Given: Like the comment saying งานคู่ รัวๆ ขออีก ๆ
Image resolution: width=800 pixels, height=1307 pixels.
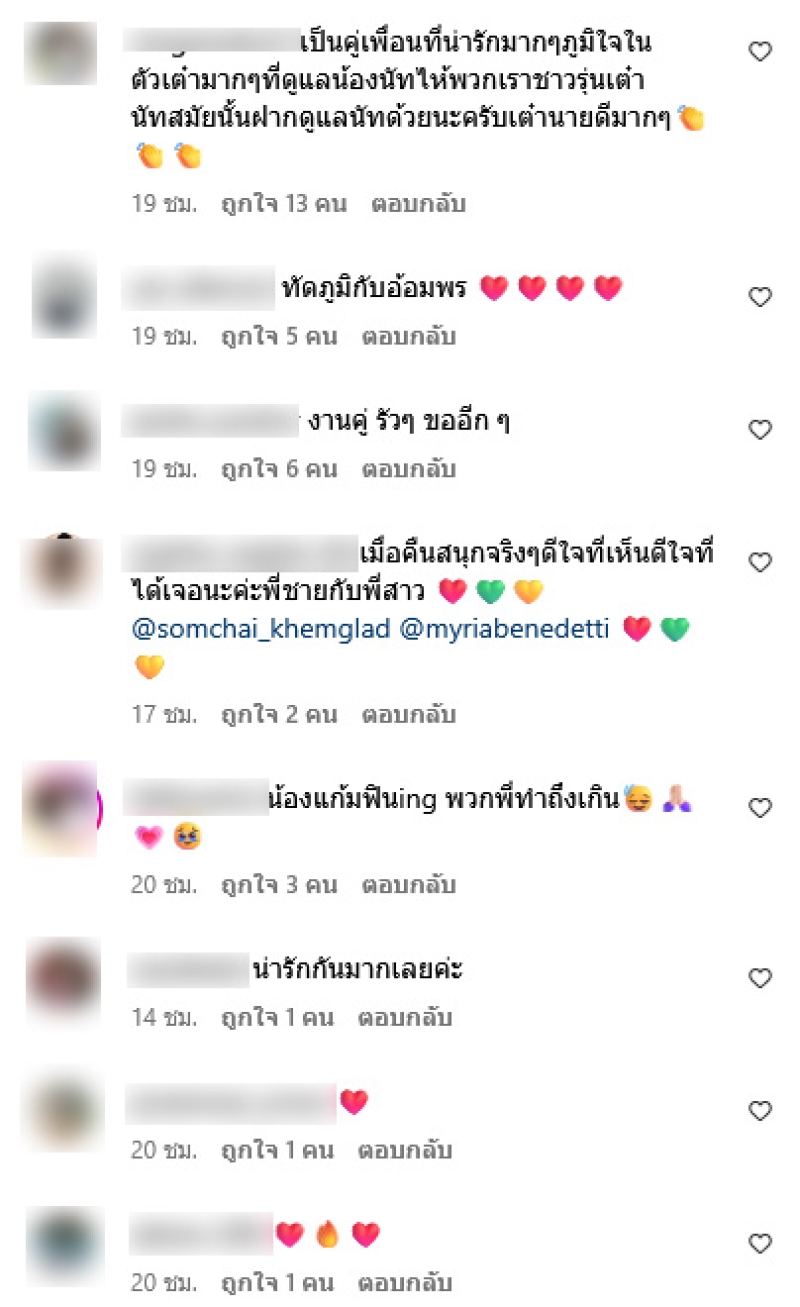Looking at the screenshot, I should pos(760,430).
